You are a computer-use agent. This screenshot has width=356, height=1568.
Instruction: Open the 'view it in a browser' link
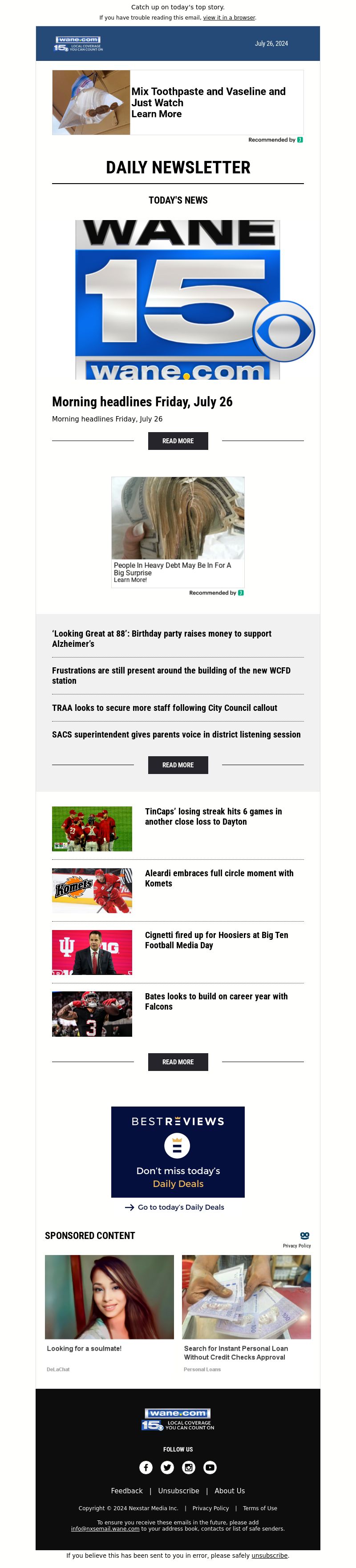pyautogui.click(x=229, y=18)
